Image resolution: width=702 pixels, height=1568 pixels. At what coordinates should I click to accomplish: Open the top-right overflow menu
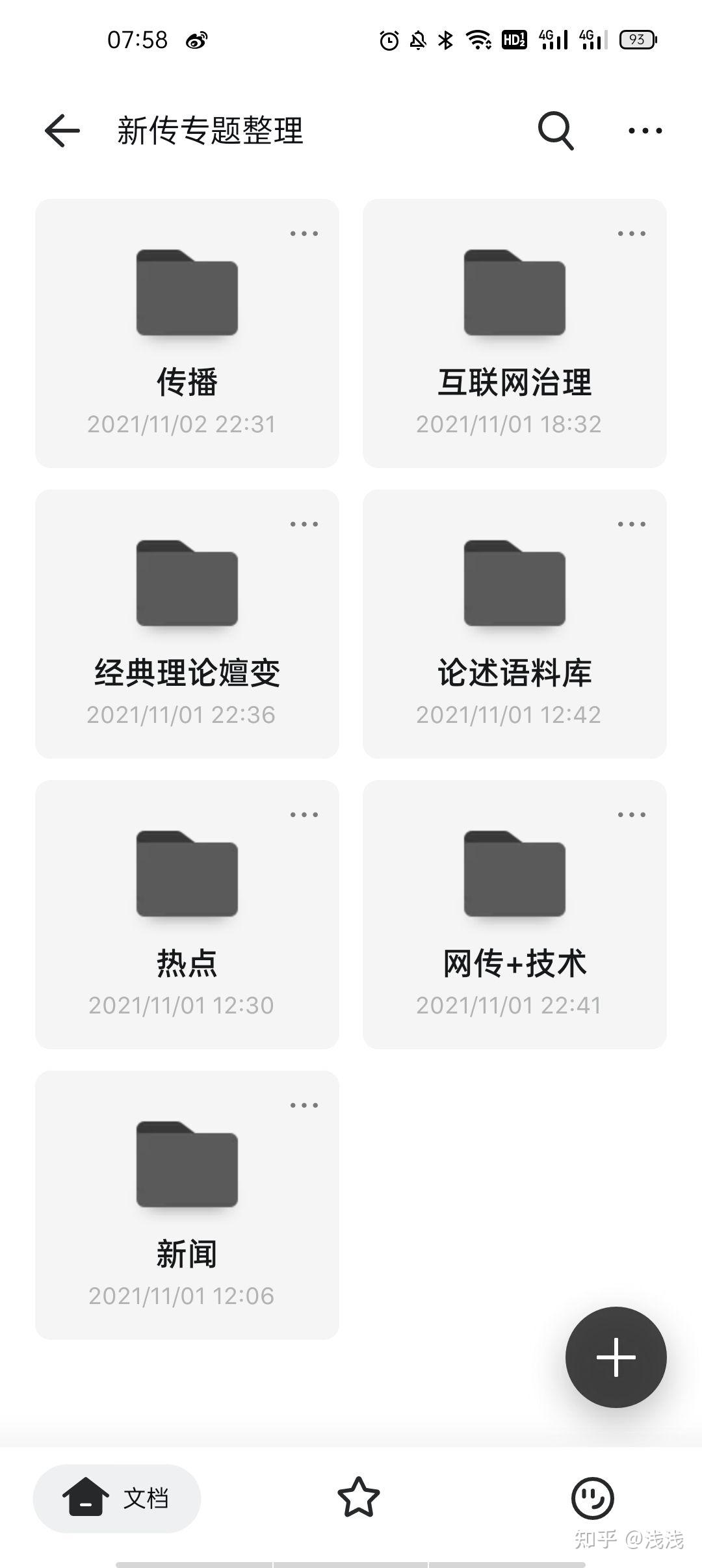645,131
